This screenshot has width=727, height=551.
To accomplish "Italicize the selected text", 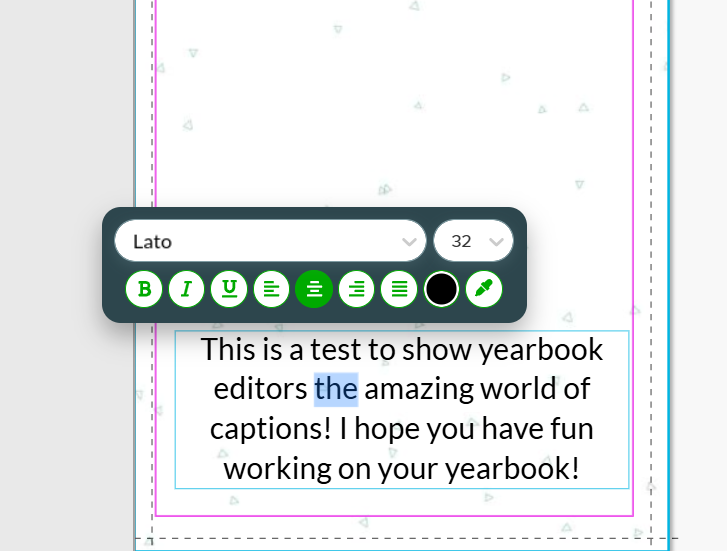I will coord(186,289).
